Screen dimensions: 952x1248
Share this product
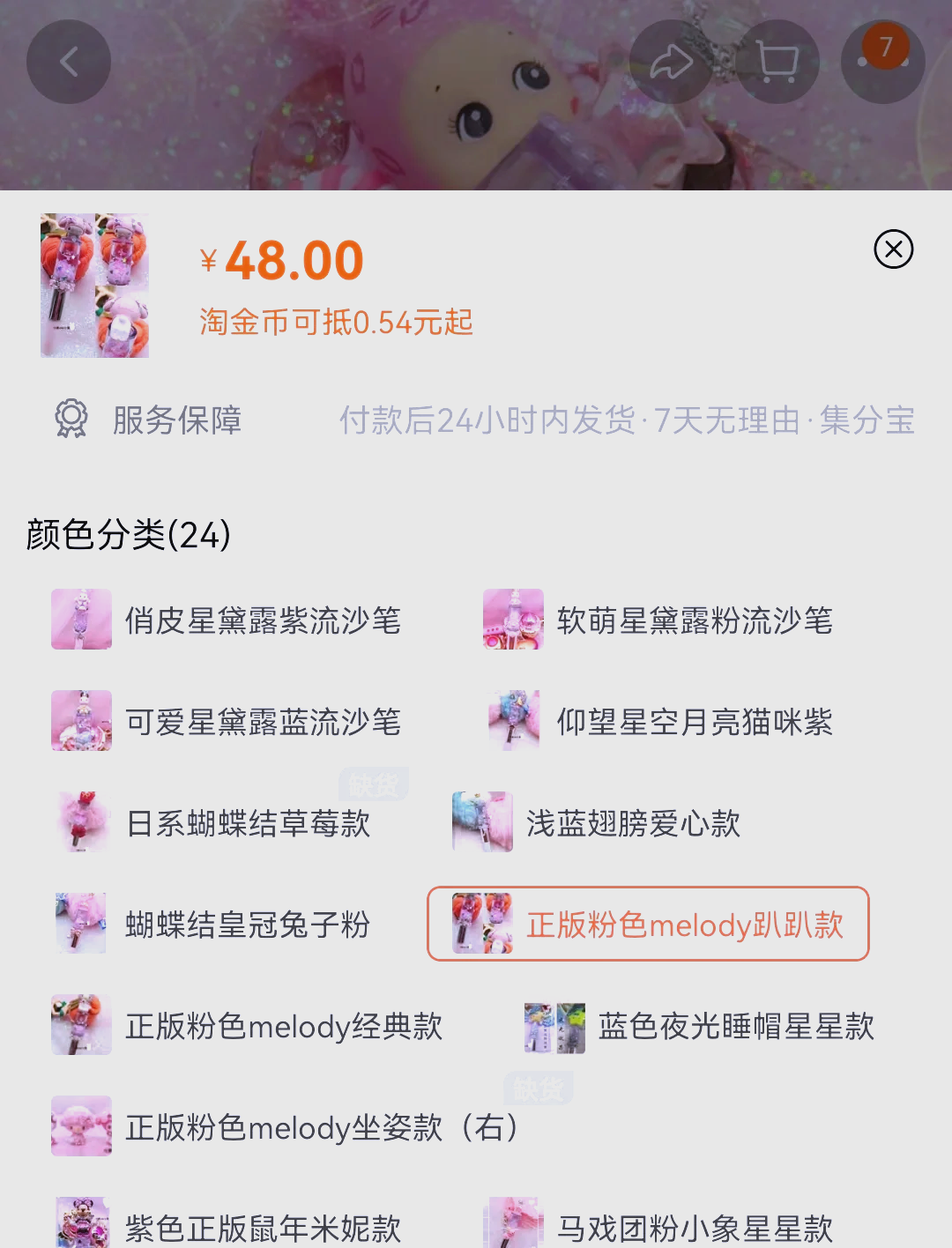[671, 62]
